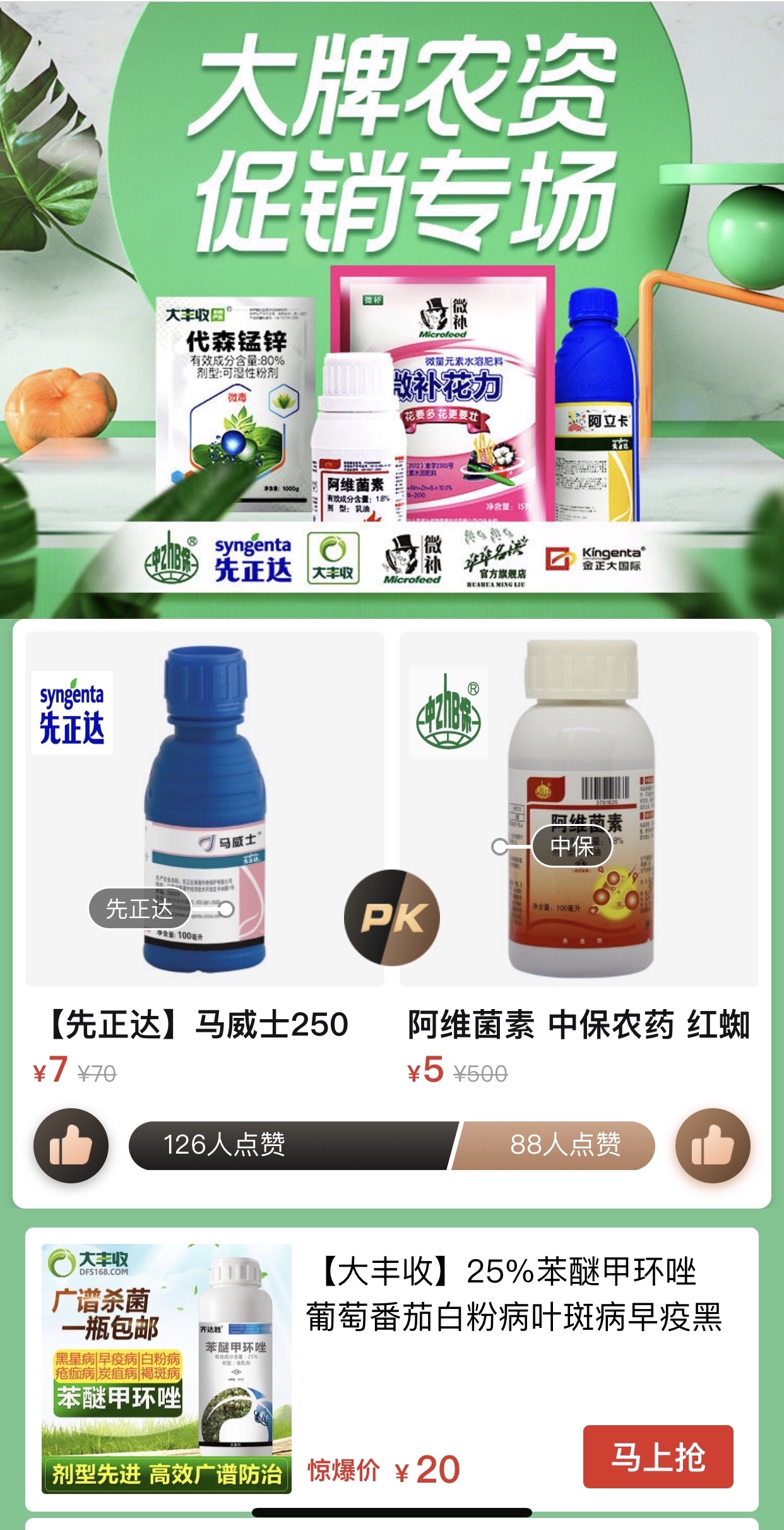
Task: Tap 马上抢 for 大丰收 苯醚甲环唑
Action: [658, 1457]
